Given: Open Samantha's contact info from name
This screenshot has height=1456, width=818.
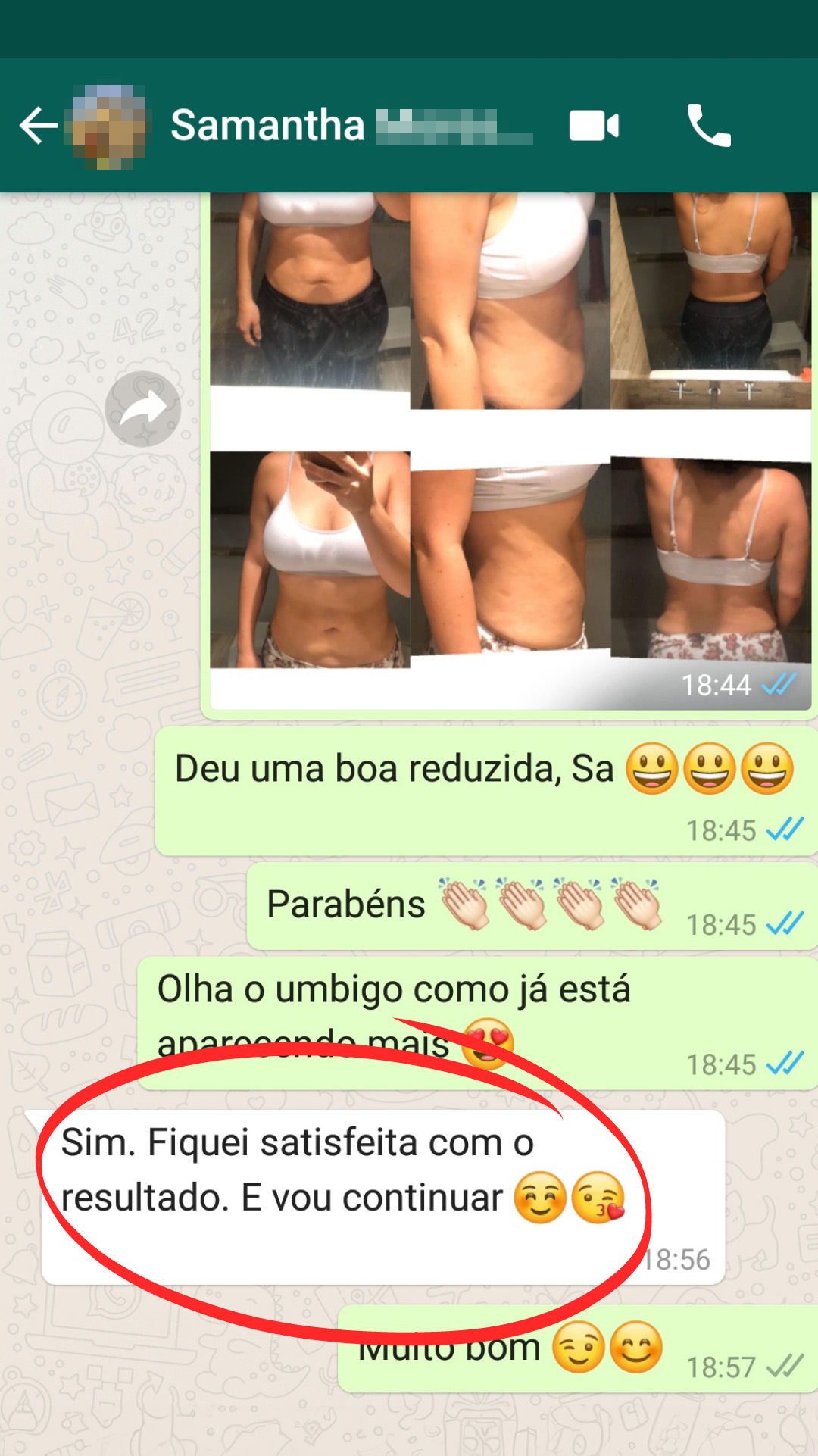Looking at the screenshot, I should pyautogui.click(x=268, y=126).
